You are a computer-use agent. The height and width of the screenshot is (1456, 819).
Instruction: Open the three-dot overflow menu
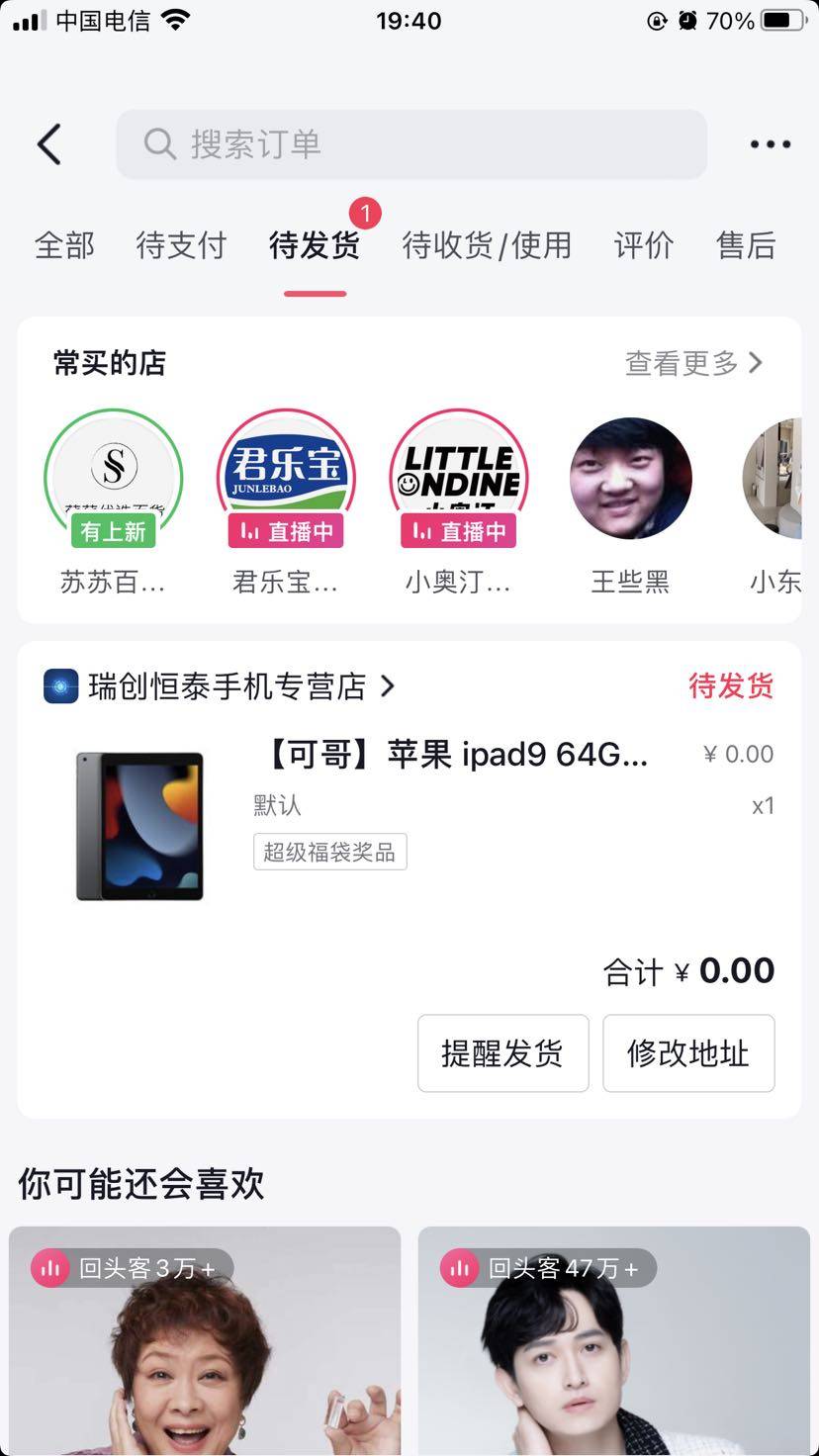pyautogui.click(x=770, y=144)
